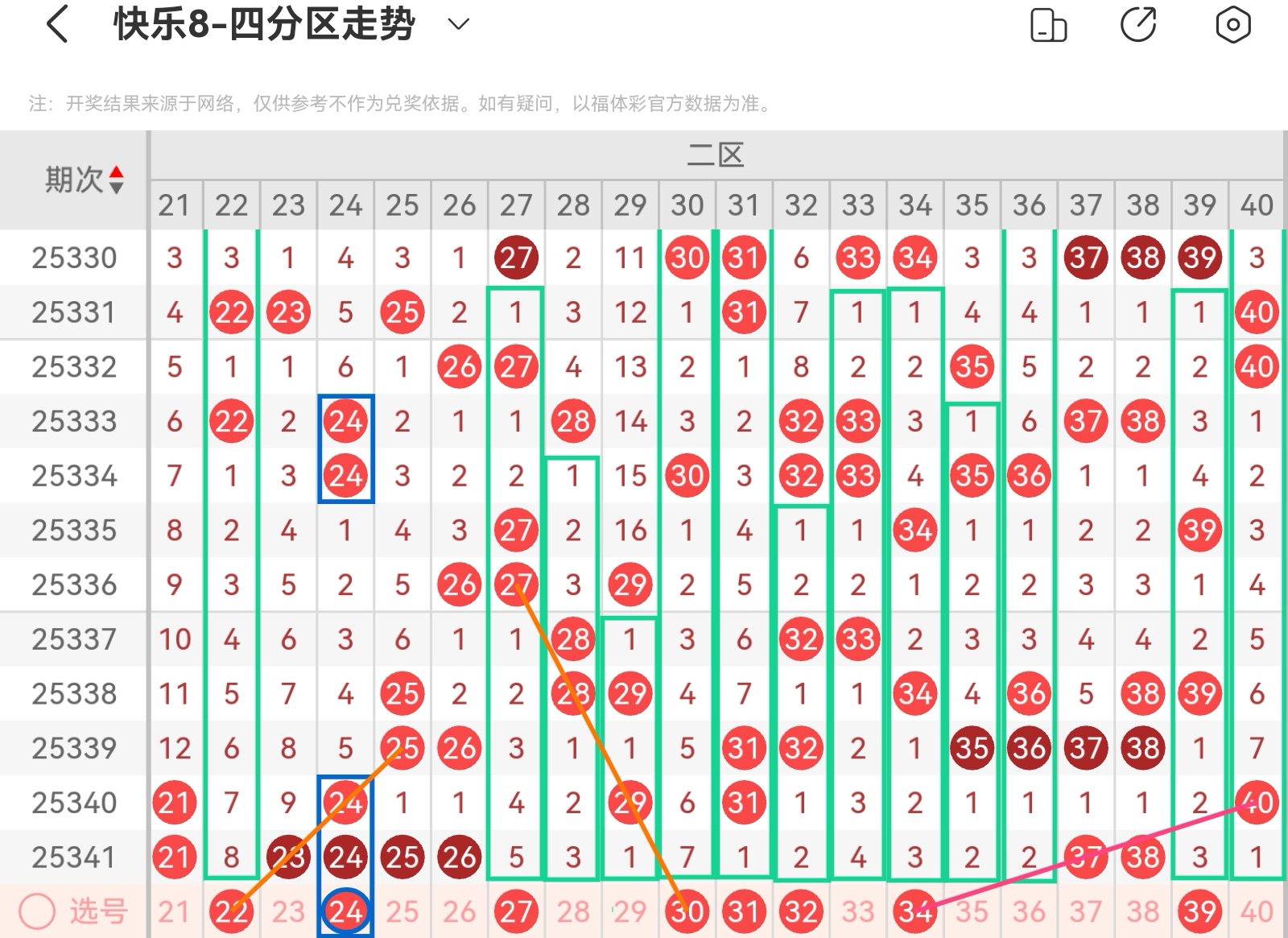Expand the 快乐8-四分区走势 chart dropdown
This screenshot has height=938, width=1288.
[x=458, y=24]
